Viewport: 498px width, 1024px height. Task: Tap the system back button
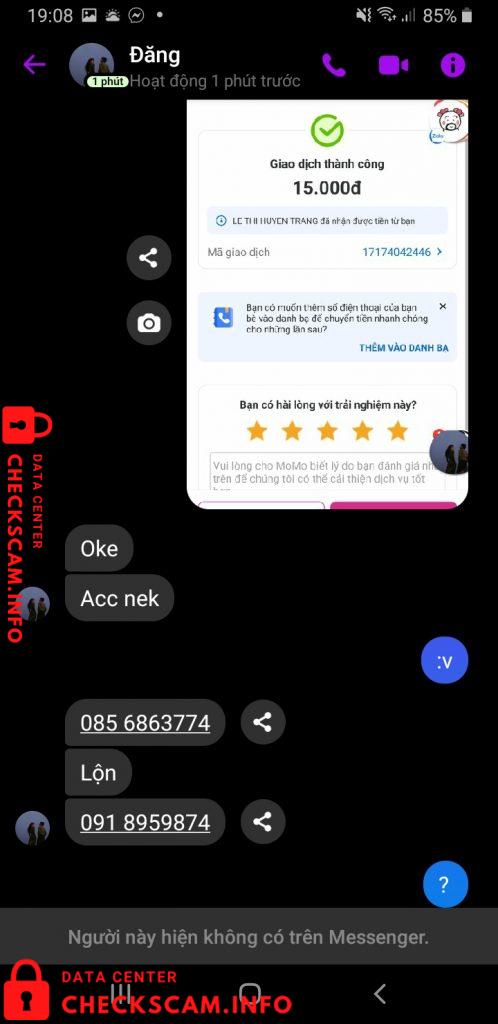point(380,994)
